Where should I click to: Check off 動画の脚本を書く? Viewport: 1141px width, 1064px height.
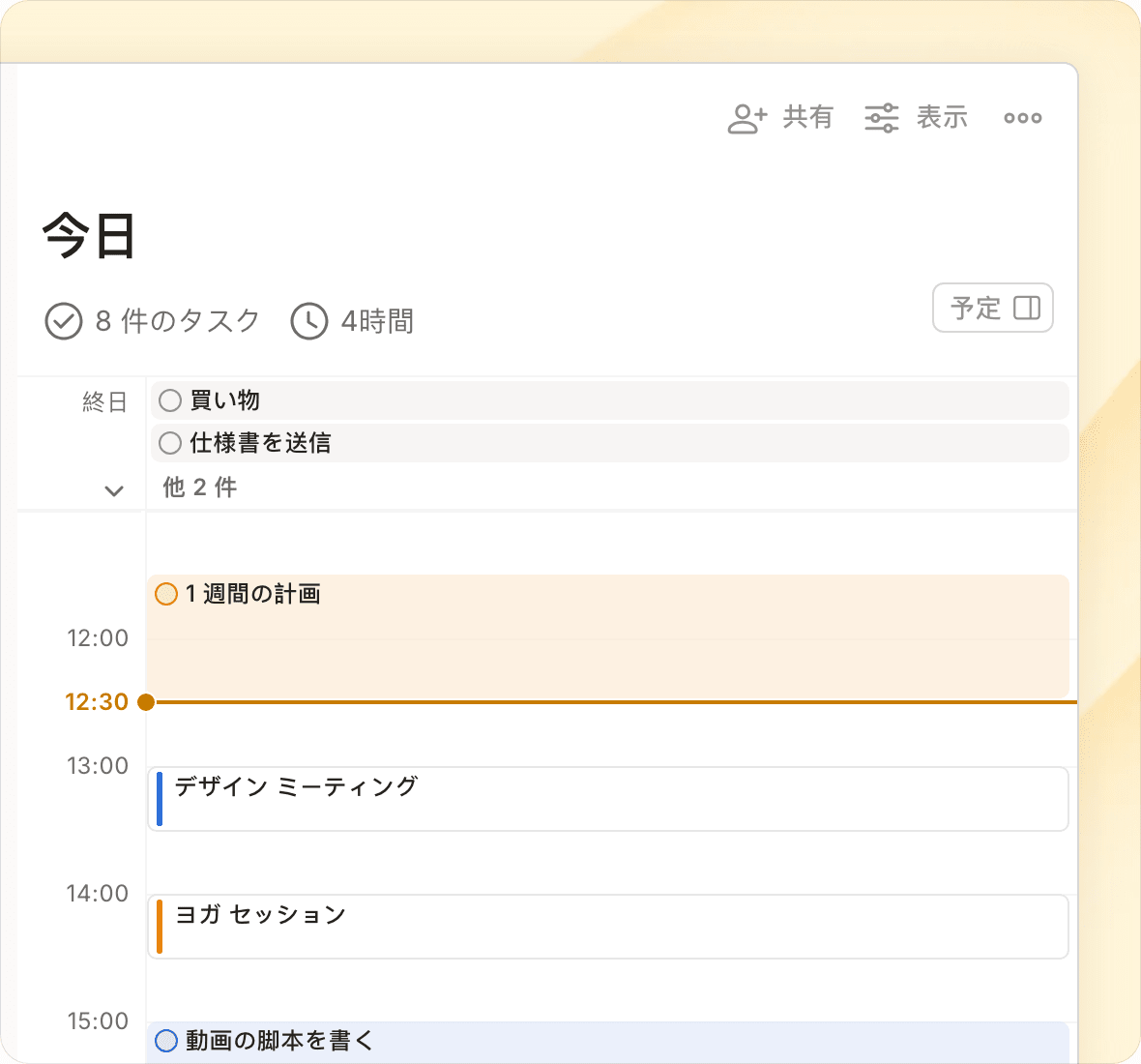click(166, 1041)
